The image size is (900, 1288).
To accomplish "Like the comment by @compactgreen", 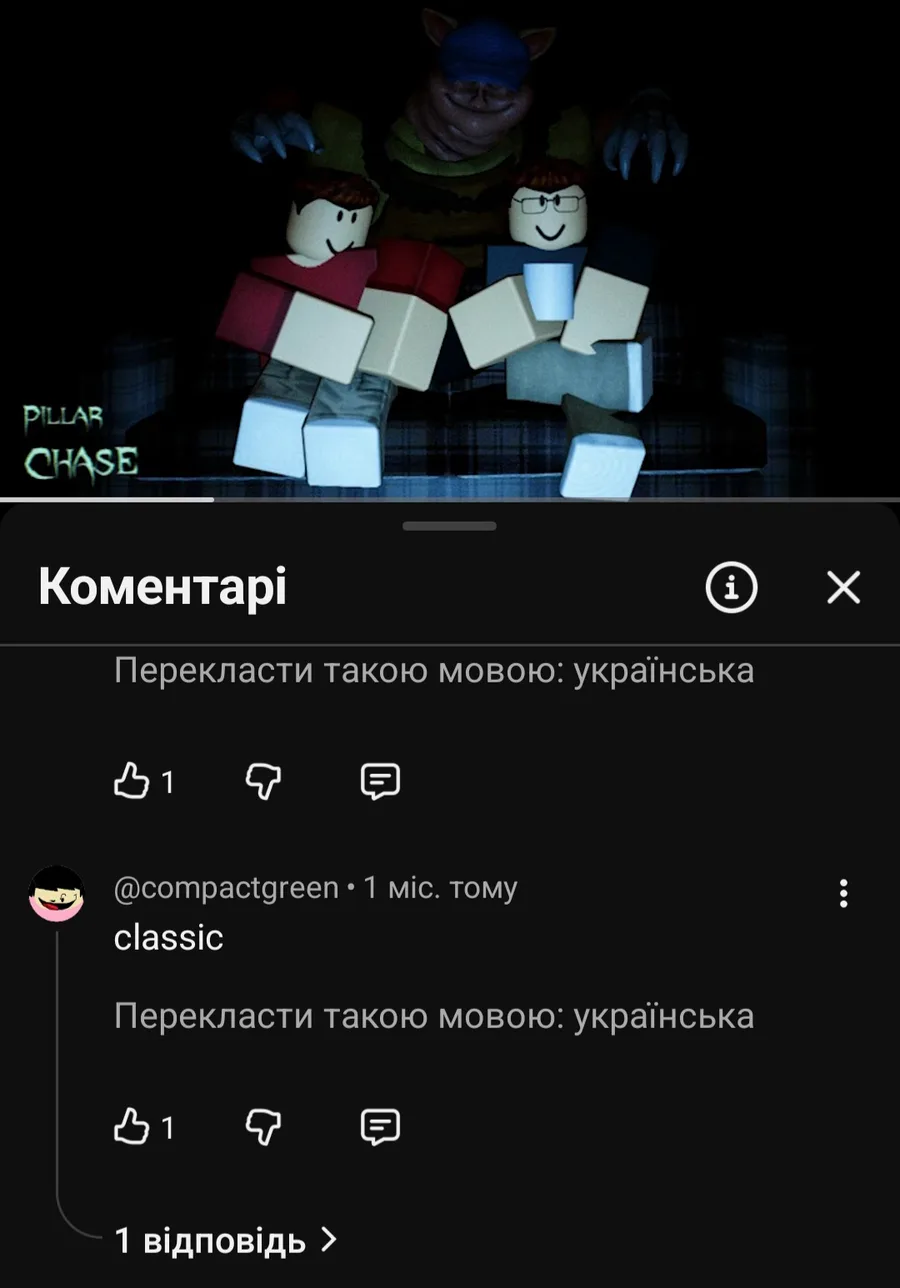I will (132, 1127).
